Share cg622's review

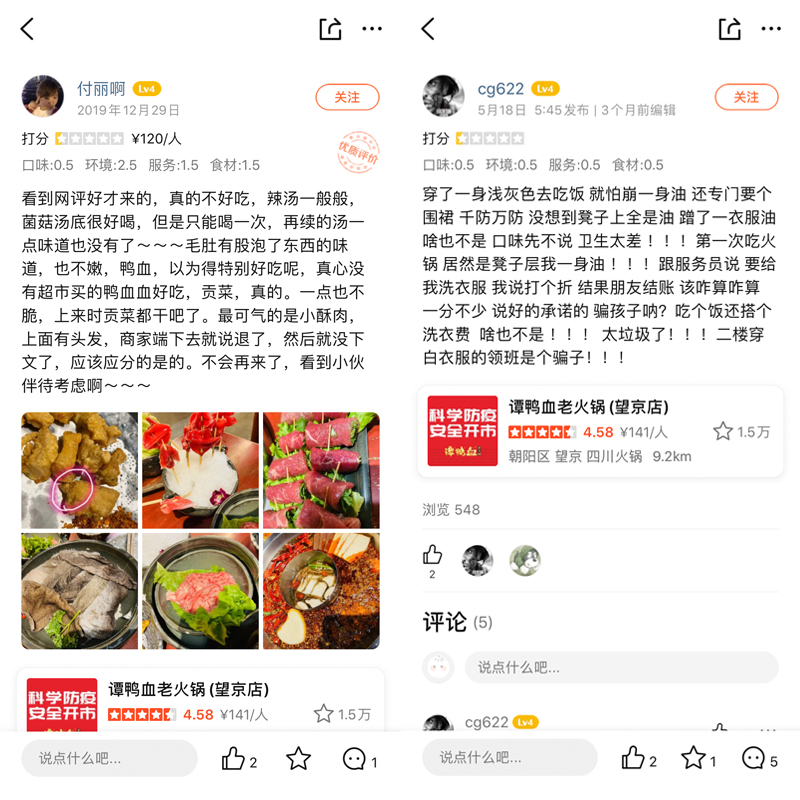pos(730,29)
